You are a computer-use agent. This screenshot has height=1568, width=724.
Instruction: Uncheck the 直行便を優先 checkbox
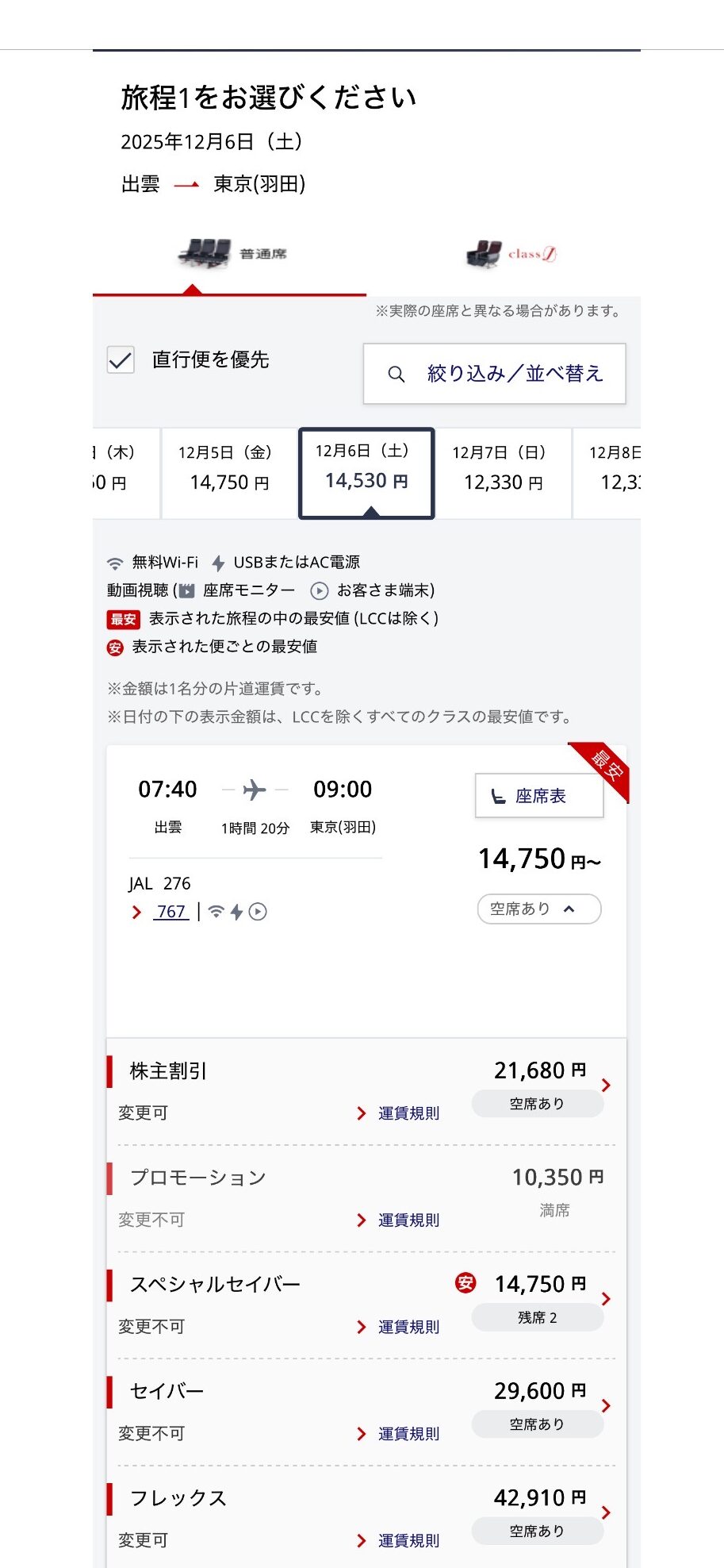pos(121,360)
